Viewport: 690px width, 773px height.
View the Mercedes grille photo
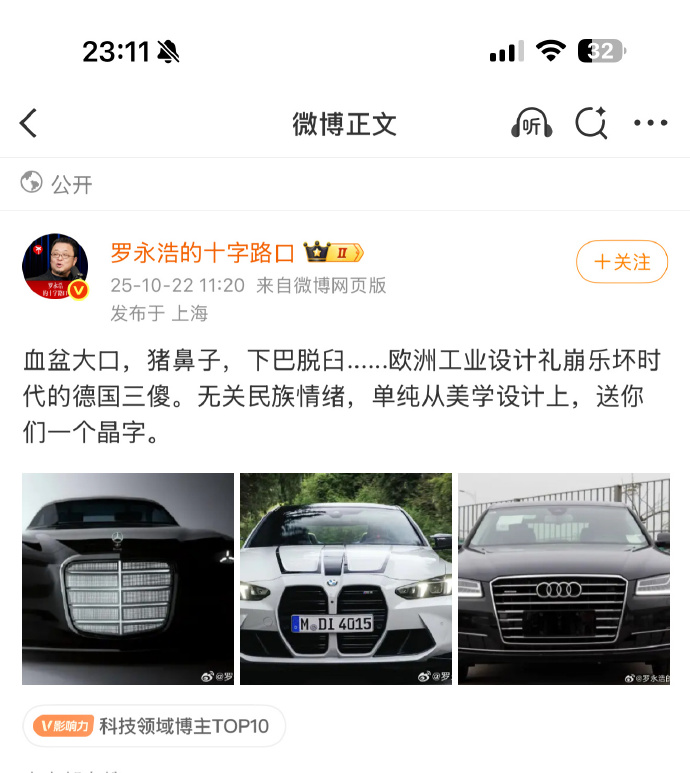pyautogui.click(x=128, y=578)
